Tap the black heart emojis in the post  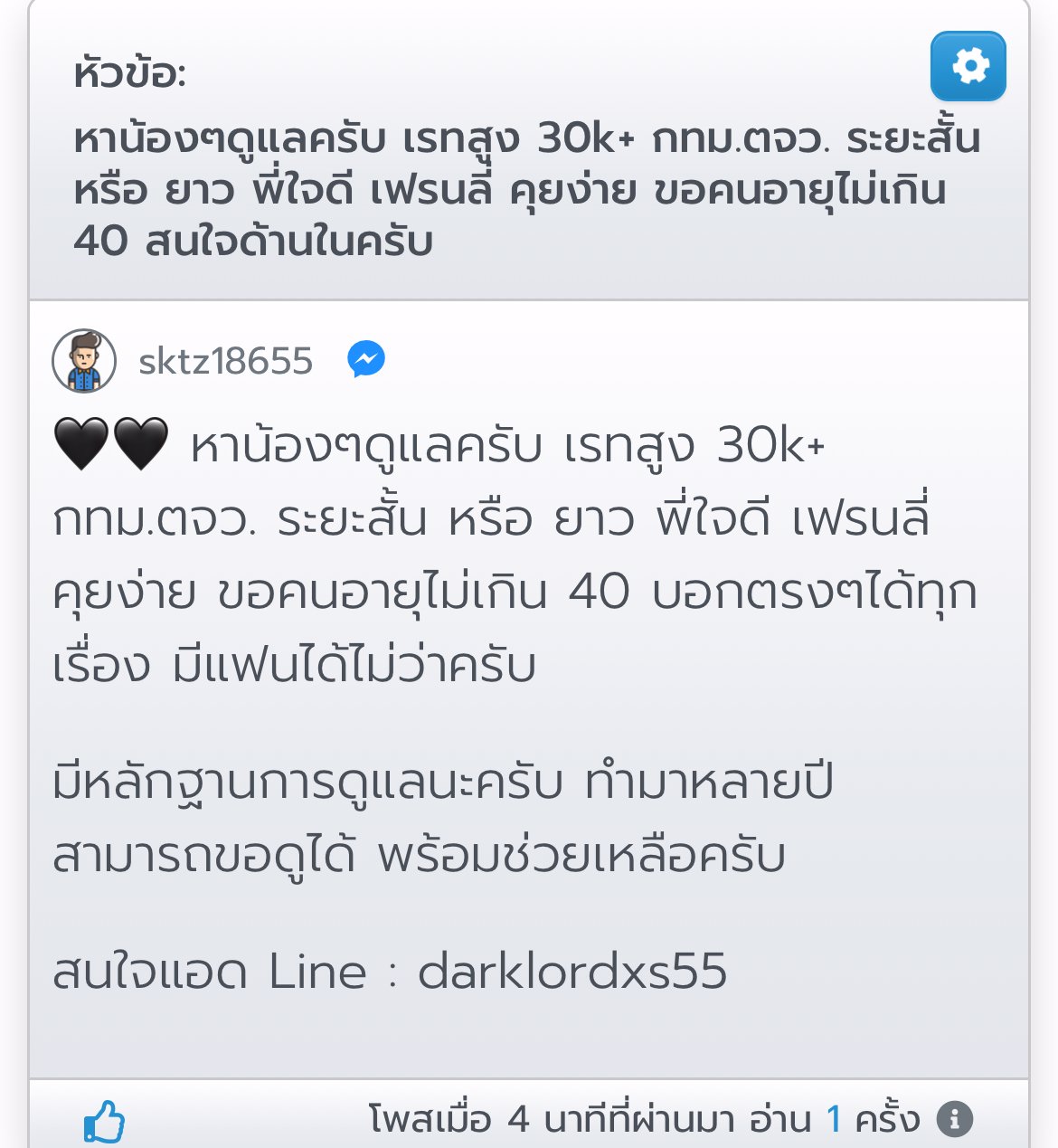[x=113, y=442]
